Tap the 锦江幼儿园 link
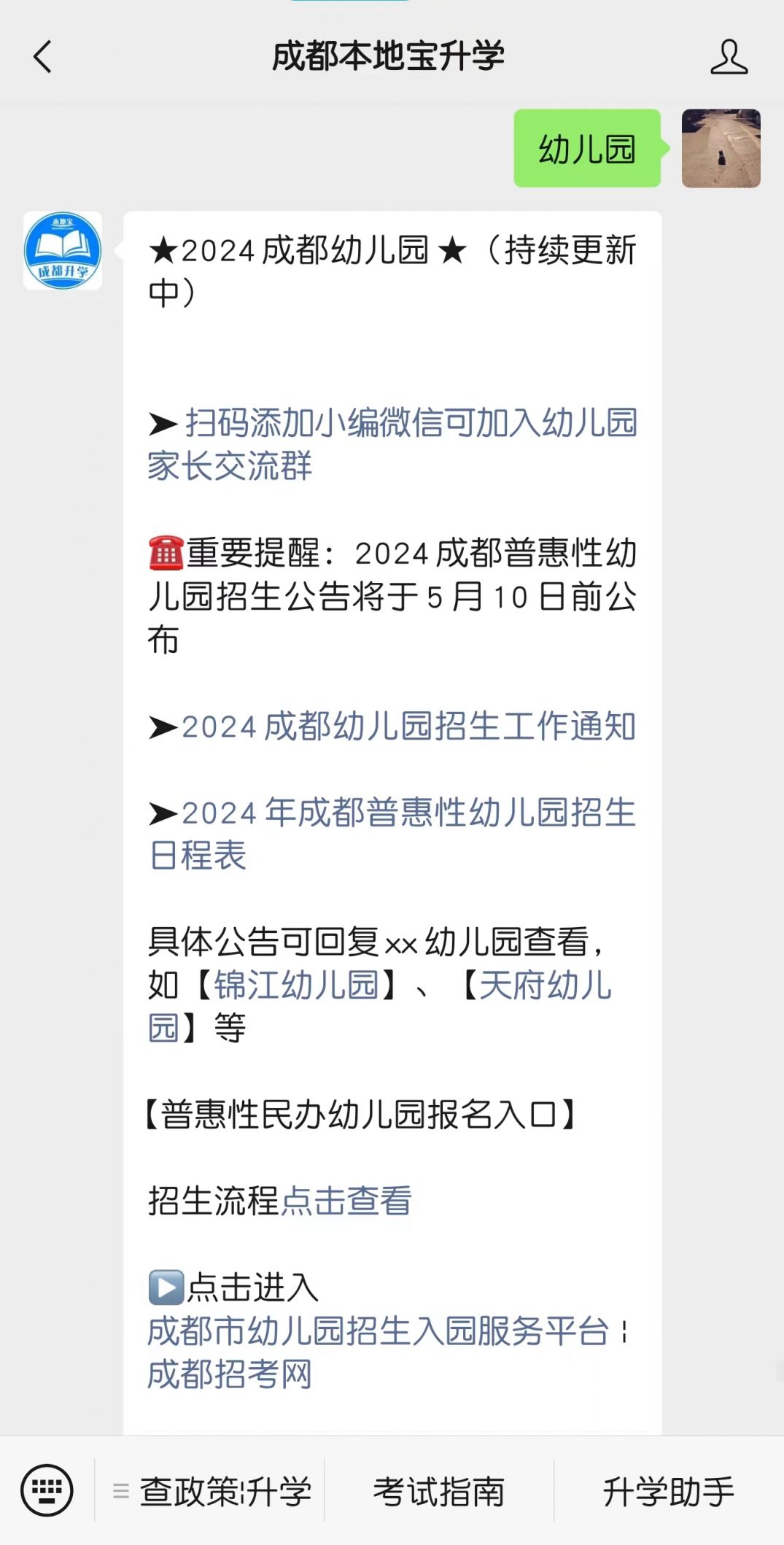The height and width of the screenshot is (1545, 784). [x=296, y=986]
